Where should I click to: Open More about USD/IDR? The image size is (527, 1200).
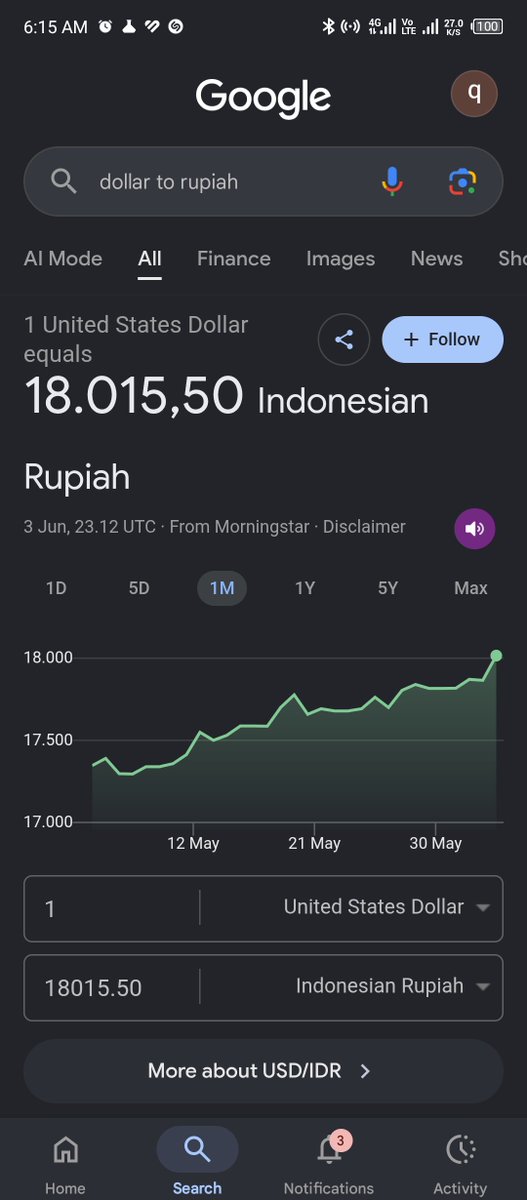coord(263,1071)
